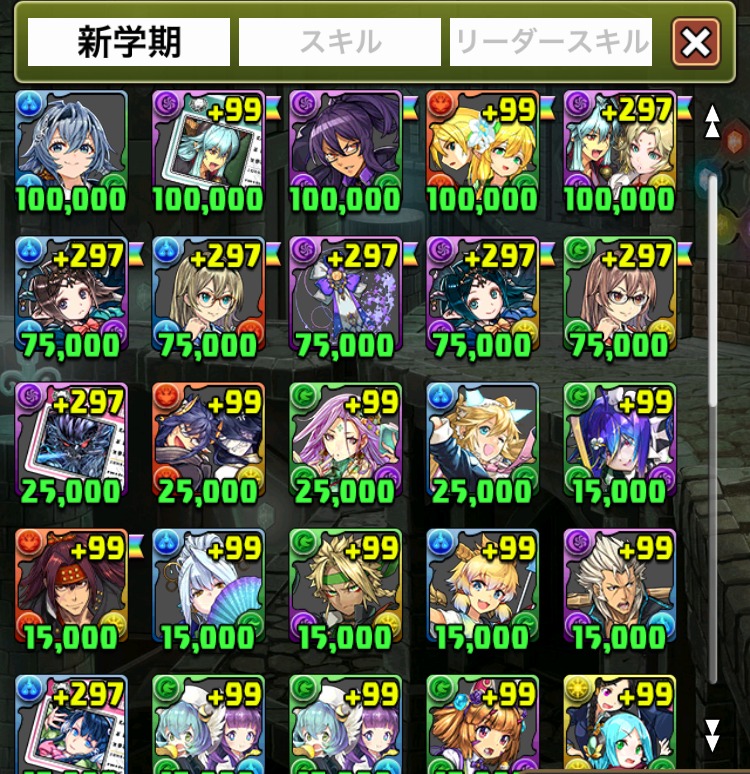Image resolution: width=750 pixels, height=774 pixels.
Task: Open the gray-haired shouting man worth 15,000
Action: coord(619,583)
